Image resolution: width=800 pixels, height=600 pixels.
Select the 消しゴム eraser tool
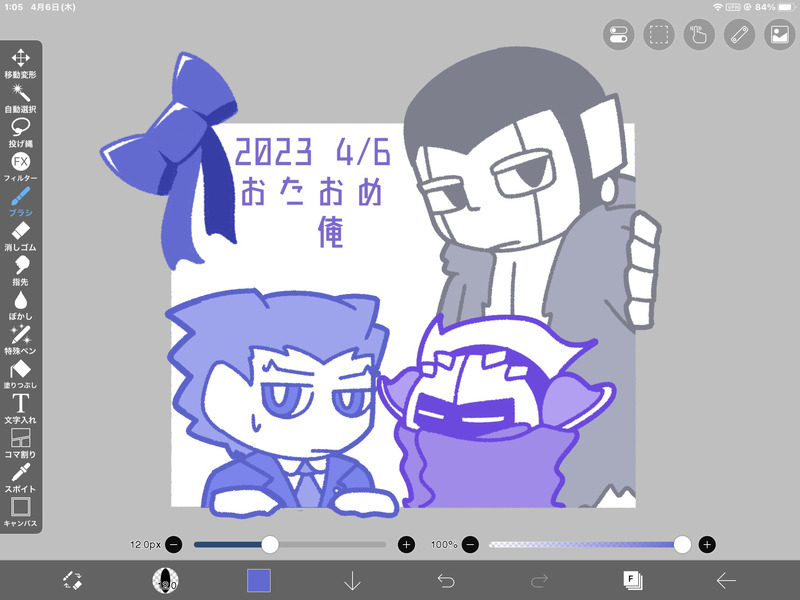point(20,234)
